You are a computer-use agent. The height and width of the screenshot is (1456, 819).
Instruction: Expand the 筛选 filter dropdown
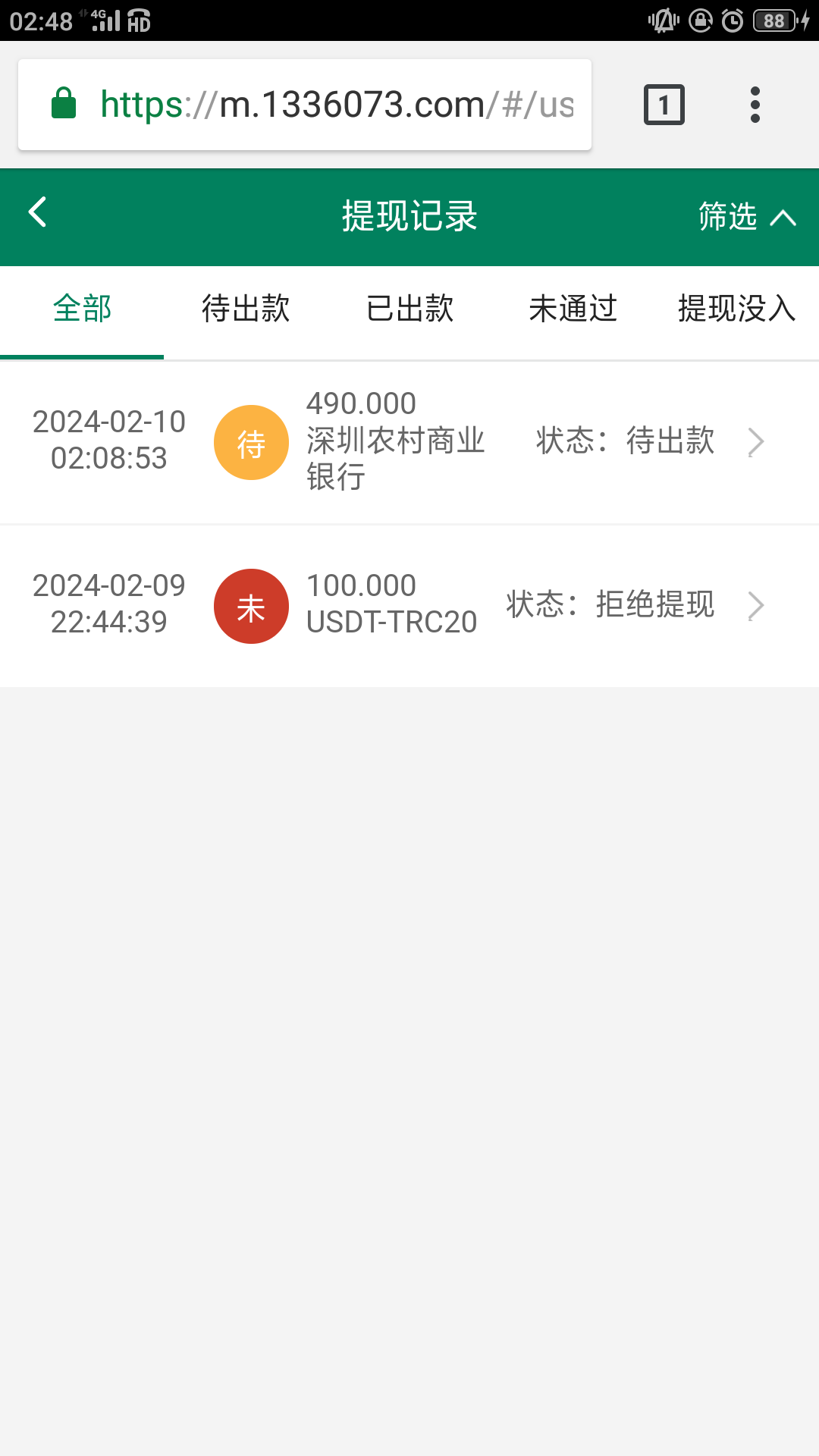coord(746,217)
